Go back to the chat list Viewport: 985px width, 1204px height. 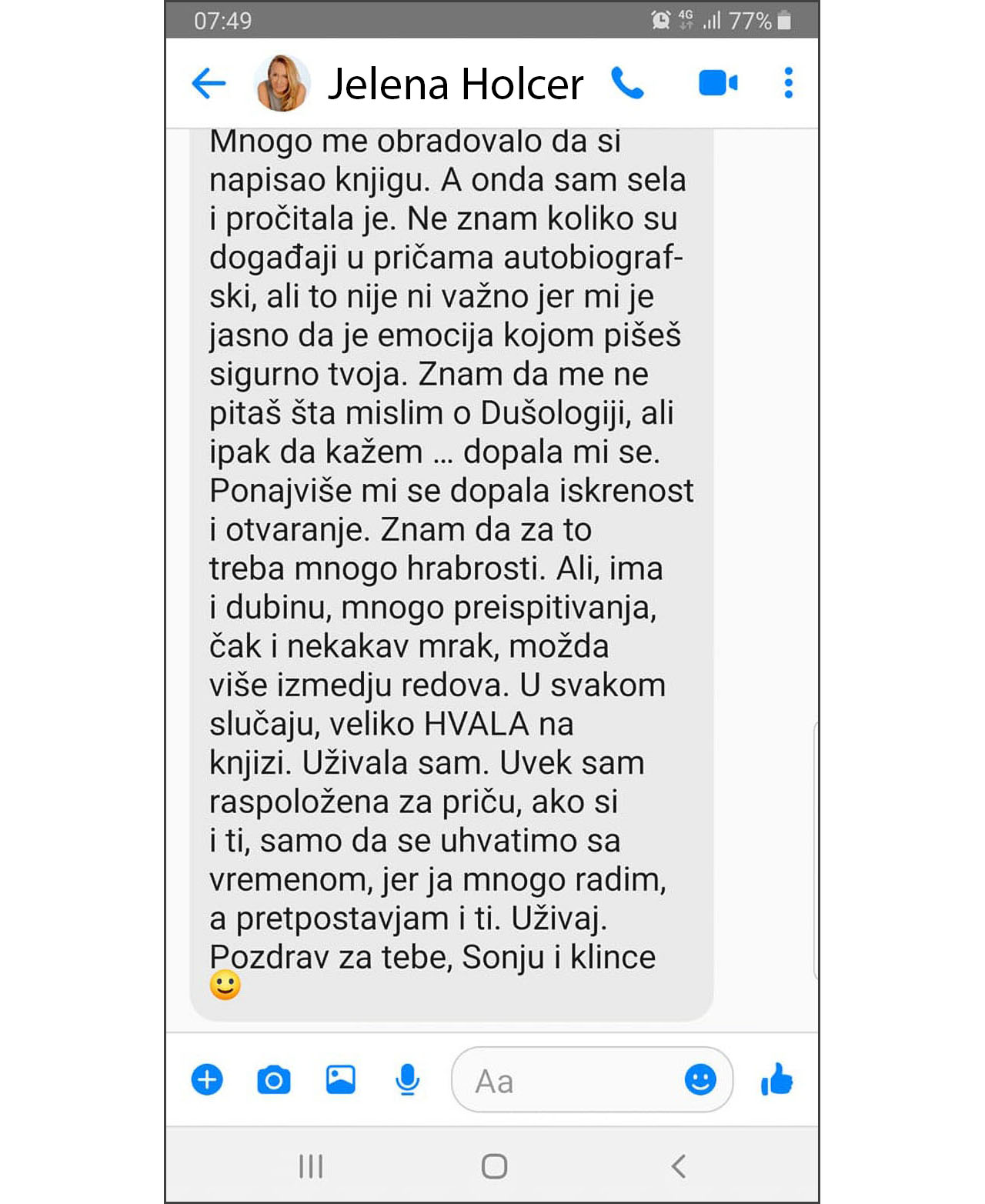coord(209,83)
